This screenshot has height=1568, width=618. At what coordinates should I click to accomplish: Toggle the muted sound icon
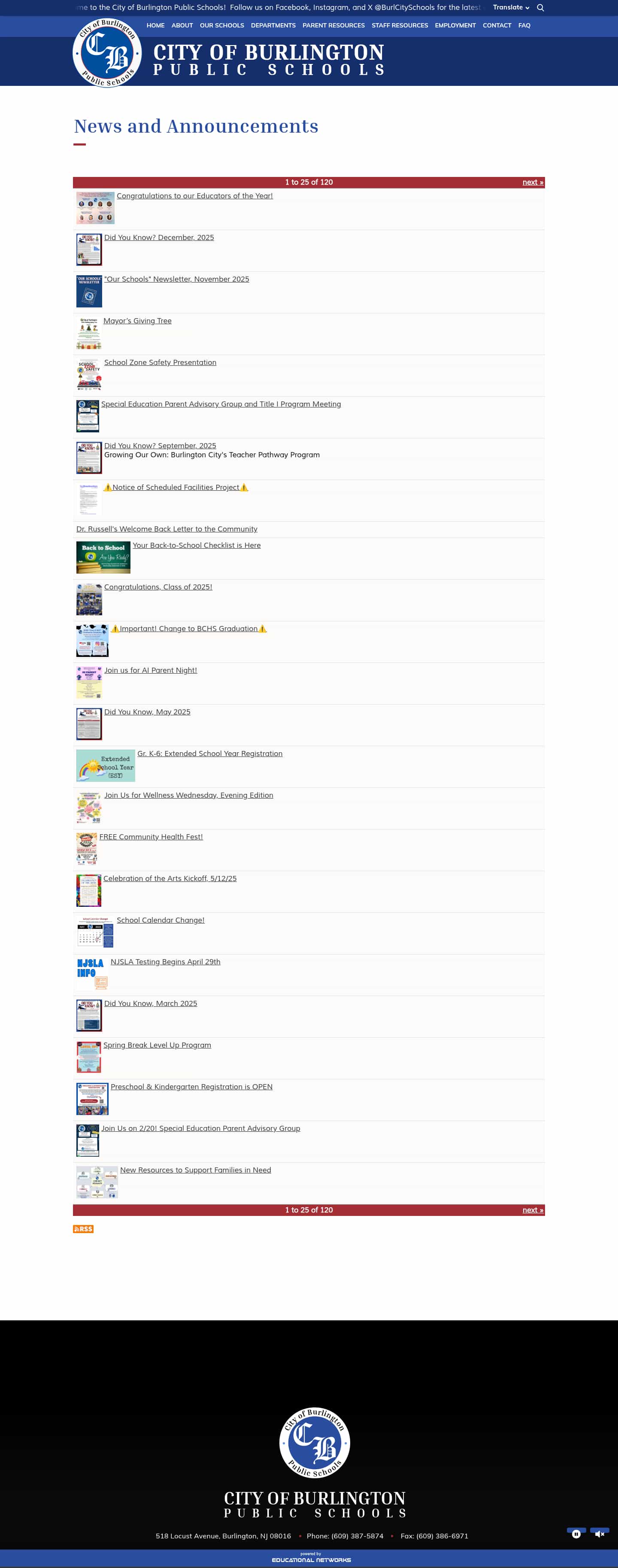(599, 1534)
